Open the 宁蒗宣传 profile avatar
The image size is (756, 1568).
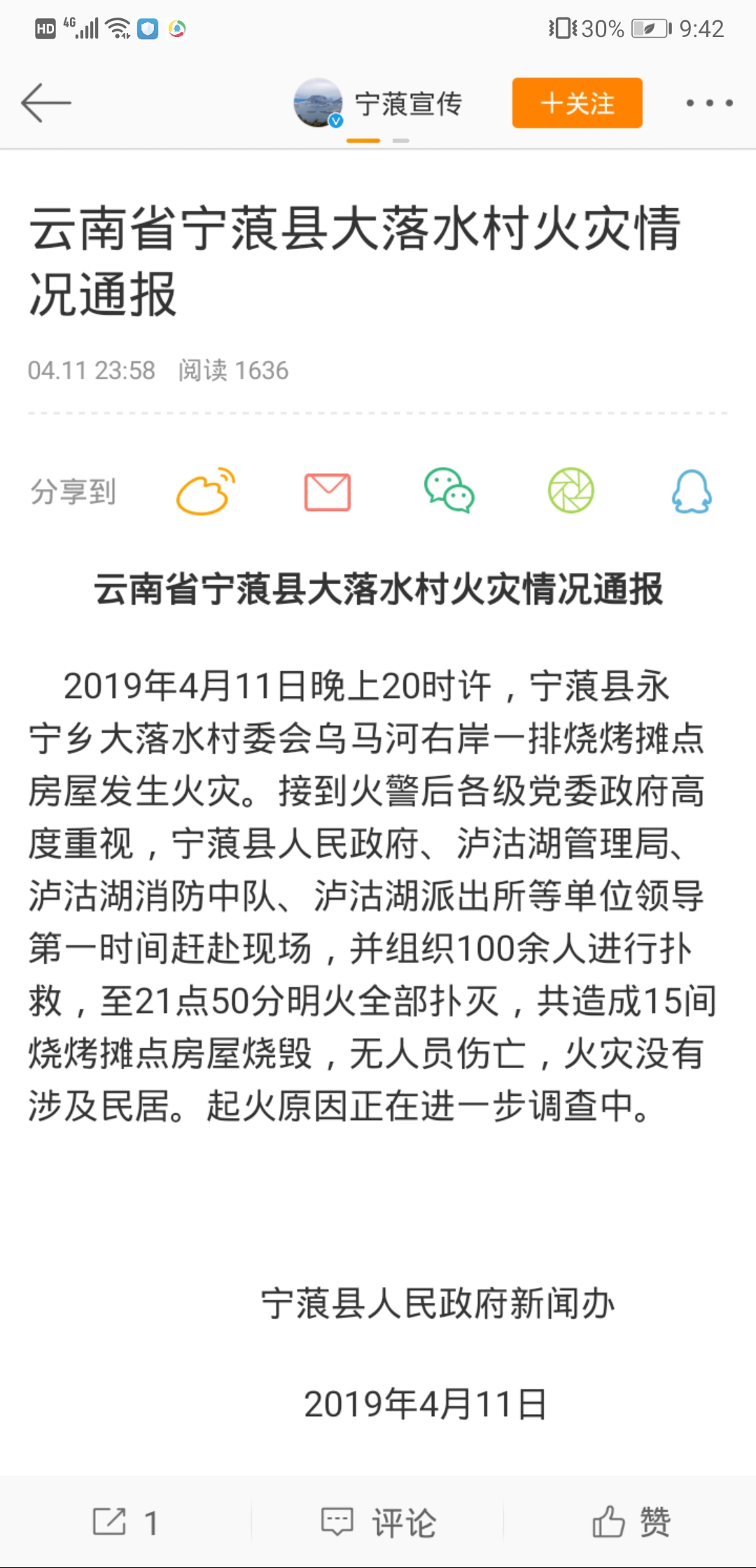(318, 103)
